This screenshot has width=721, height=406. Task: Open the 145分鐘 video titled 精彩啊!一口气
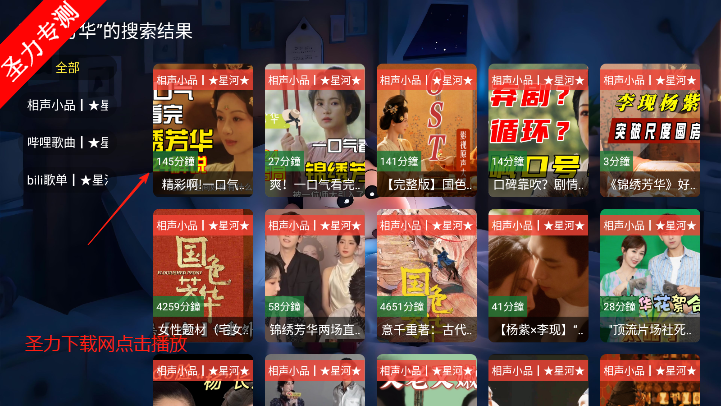[x=203, y=130]
